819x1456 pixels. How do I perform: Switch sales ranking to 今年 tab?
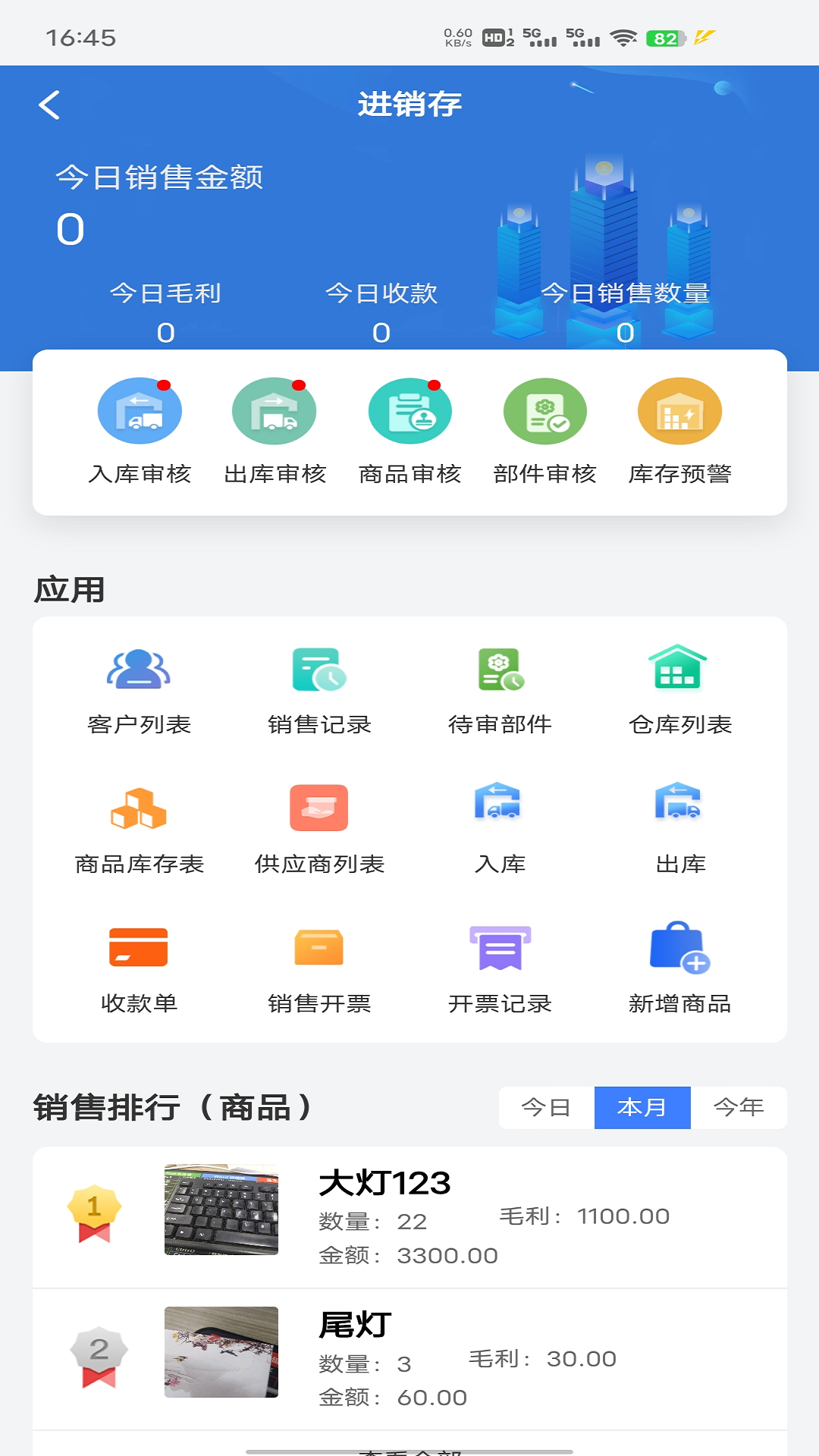point(739,1107)
